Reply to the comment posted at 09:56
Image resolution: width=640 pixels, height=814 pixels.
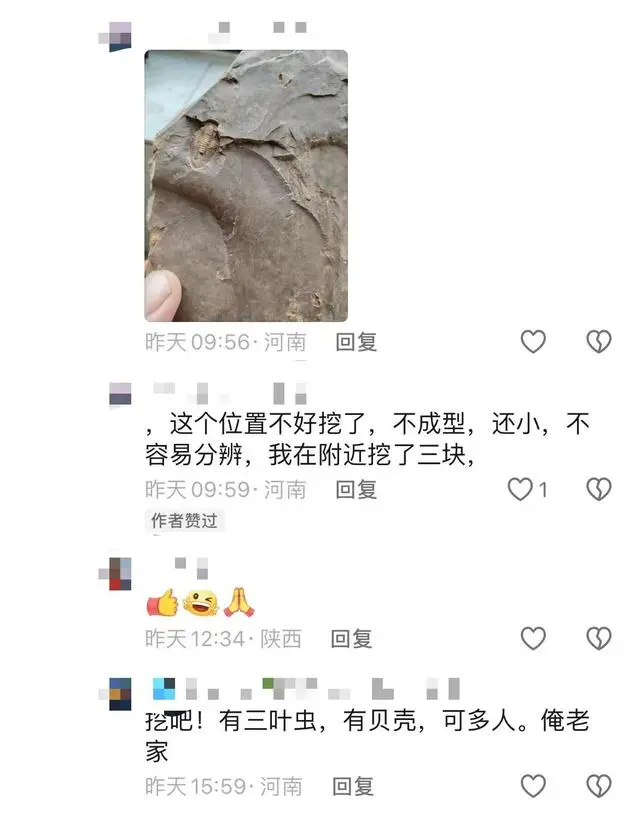tap(356, 342)
